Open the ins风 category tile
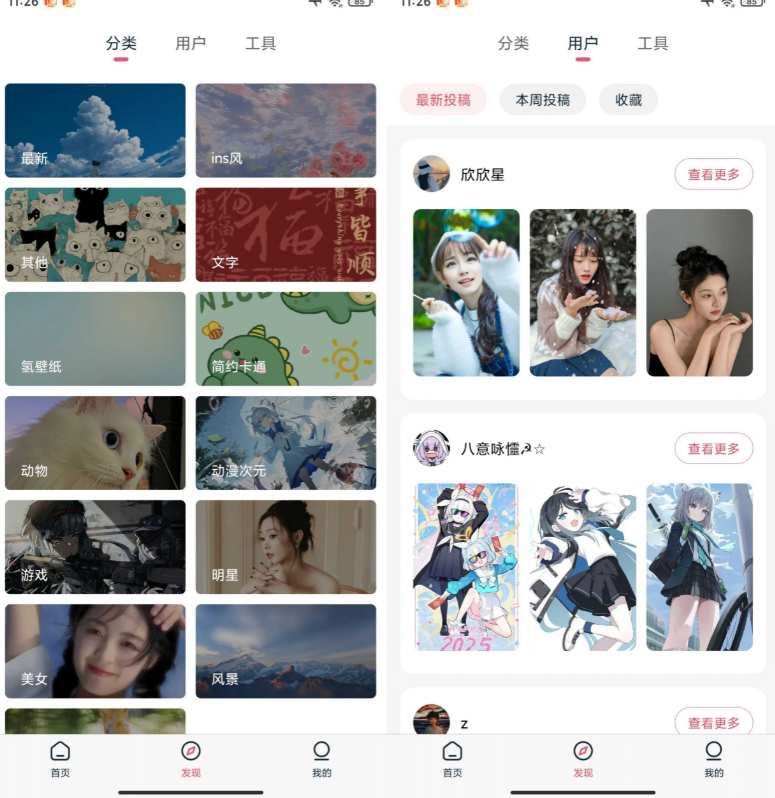 coord(285,130)
